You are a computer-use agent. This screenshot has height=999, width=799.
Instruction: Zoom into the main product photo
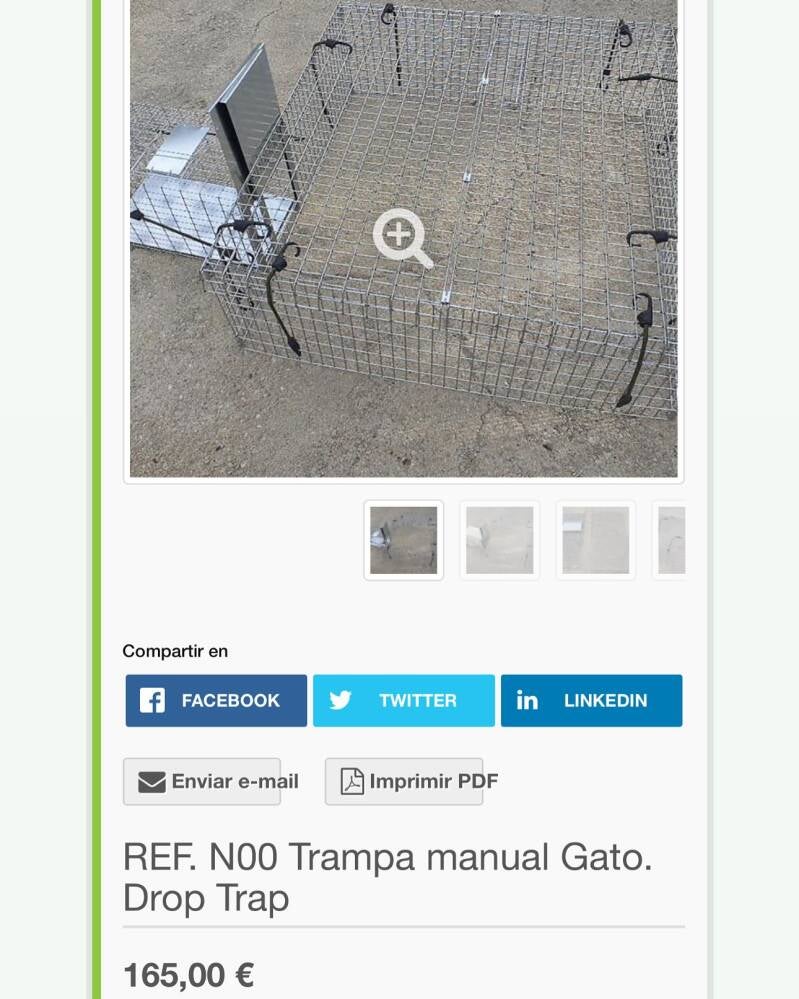click(x=403, y=238)
